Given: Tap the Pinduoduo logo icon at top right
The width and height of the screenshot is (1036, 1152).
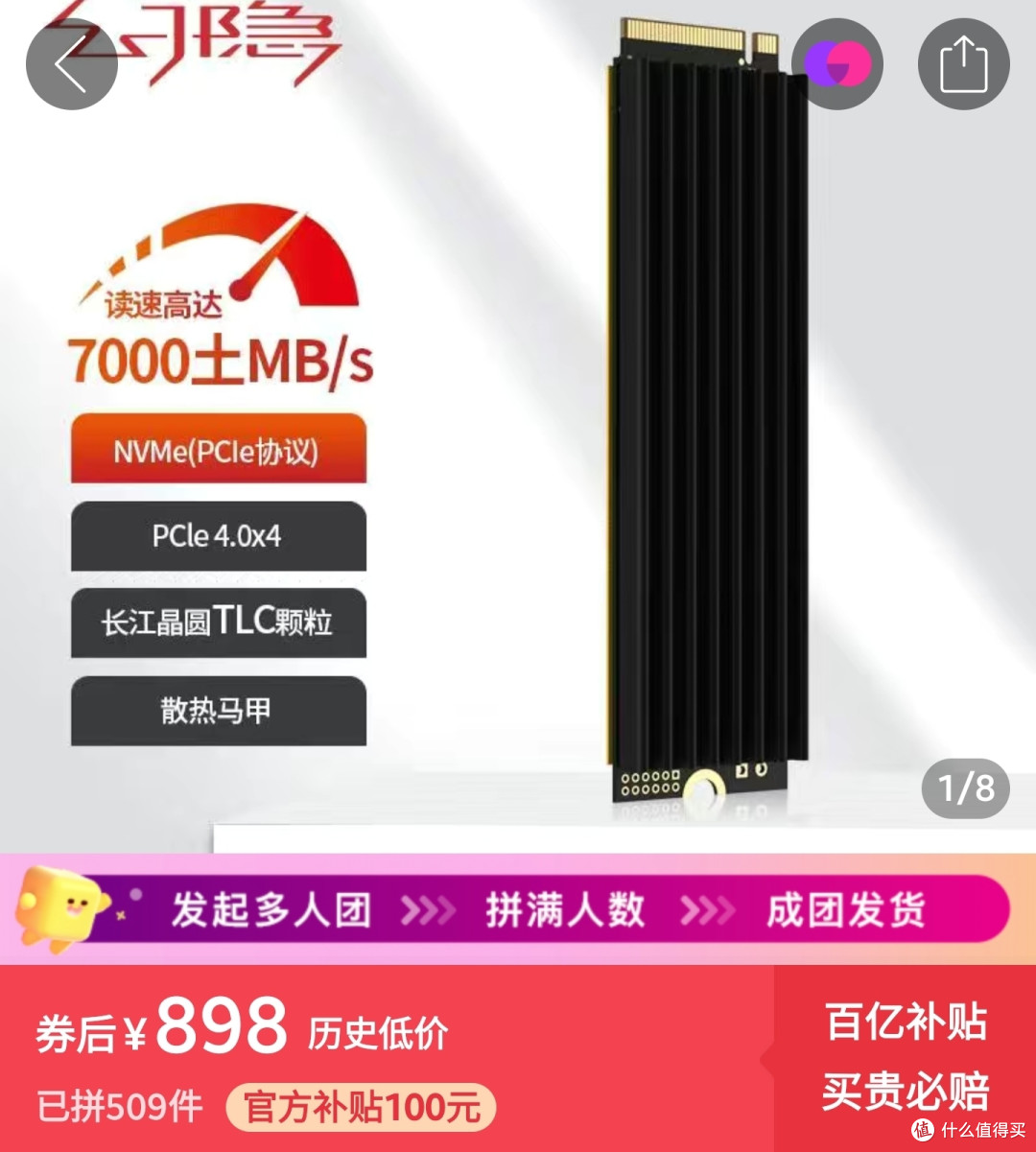Looking at the screenshot, I should coord(836,63).
